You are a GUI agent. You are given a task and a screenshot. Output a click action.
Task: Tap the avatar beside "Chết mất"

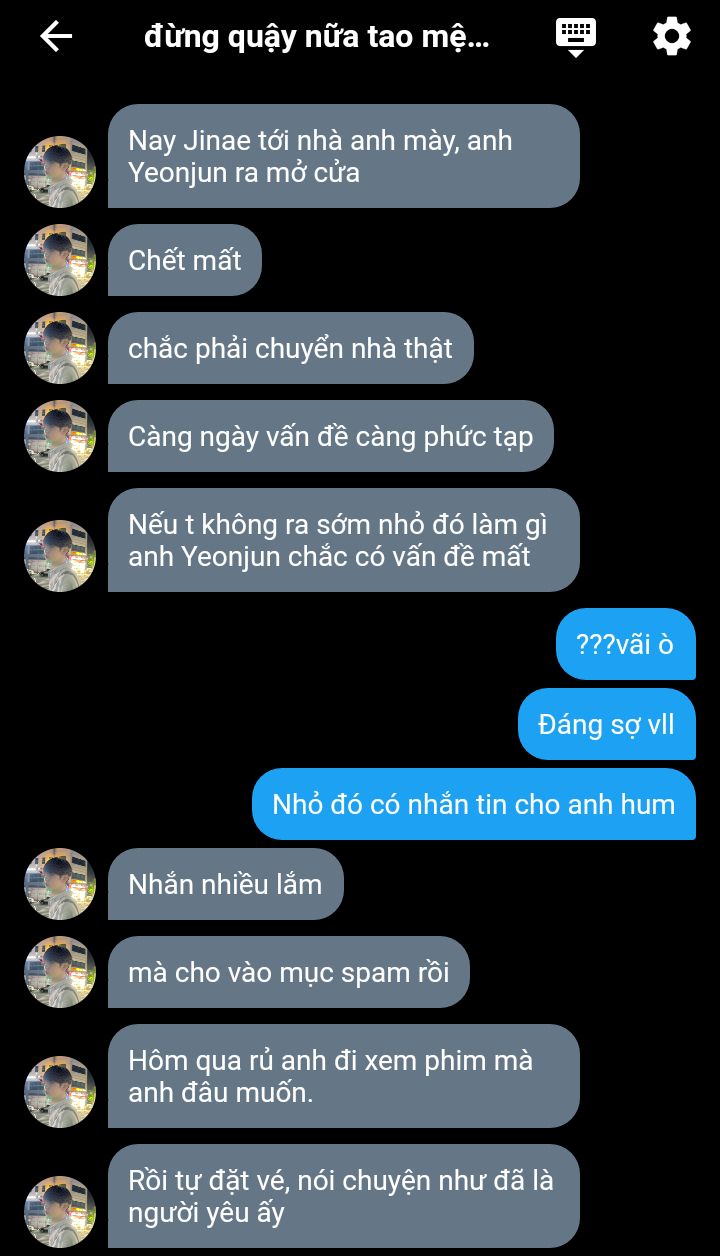pyautogui.click(x=60, y=260)
